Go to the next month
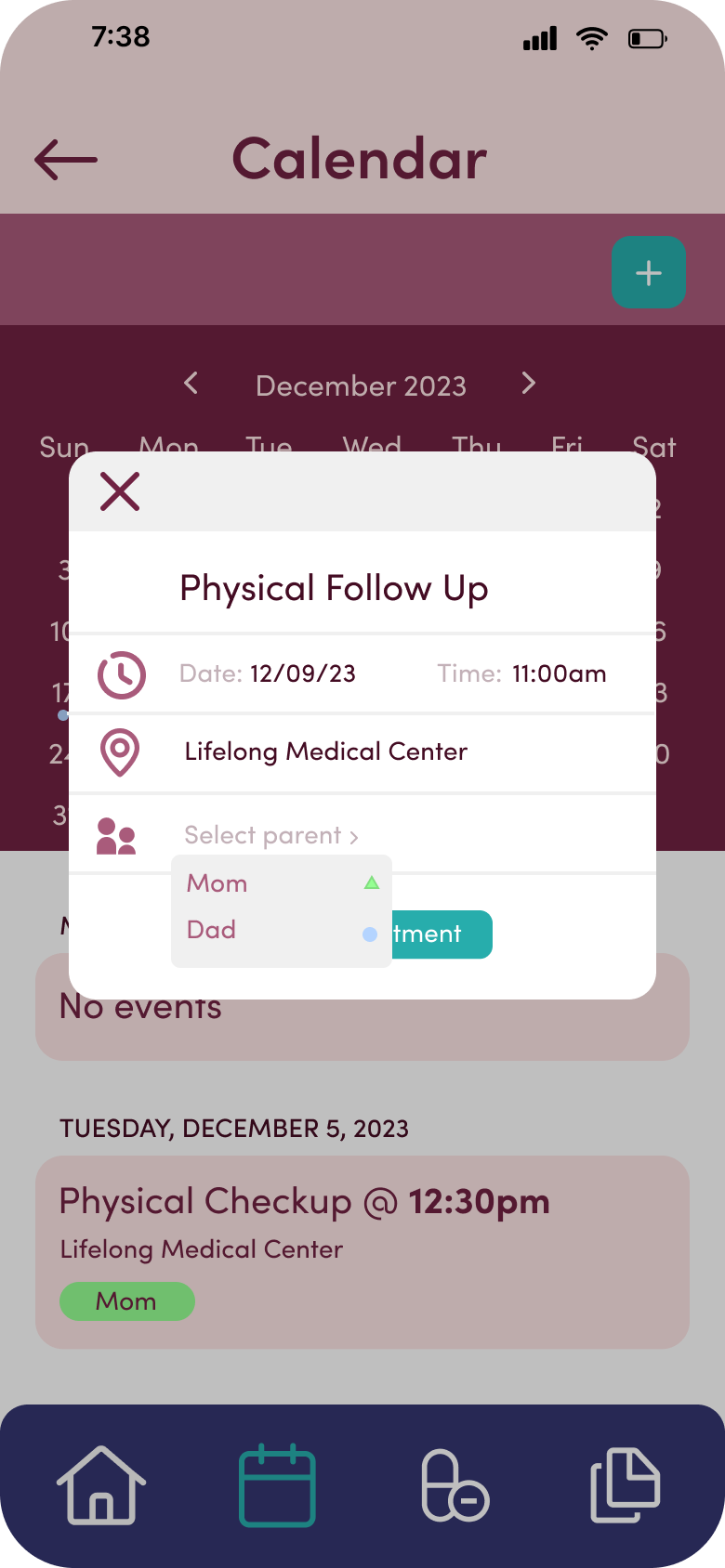725x1568 pixels. [x=529, y=383]
